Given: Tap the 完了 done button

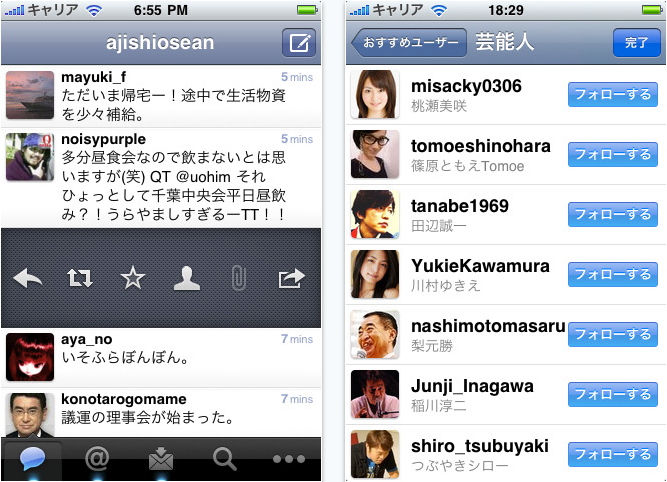Looking at the screenshot, I should coord(636,44).
